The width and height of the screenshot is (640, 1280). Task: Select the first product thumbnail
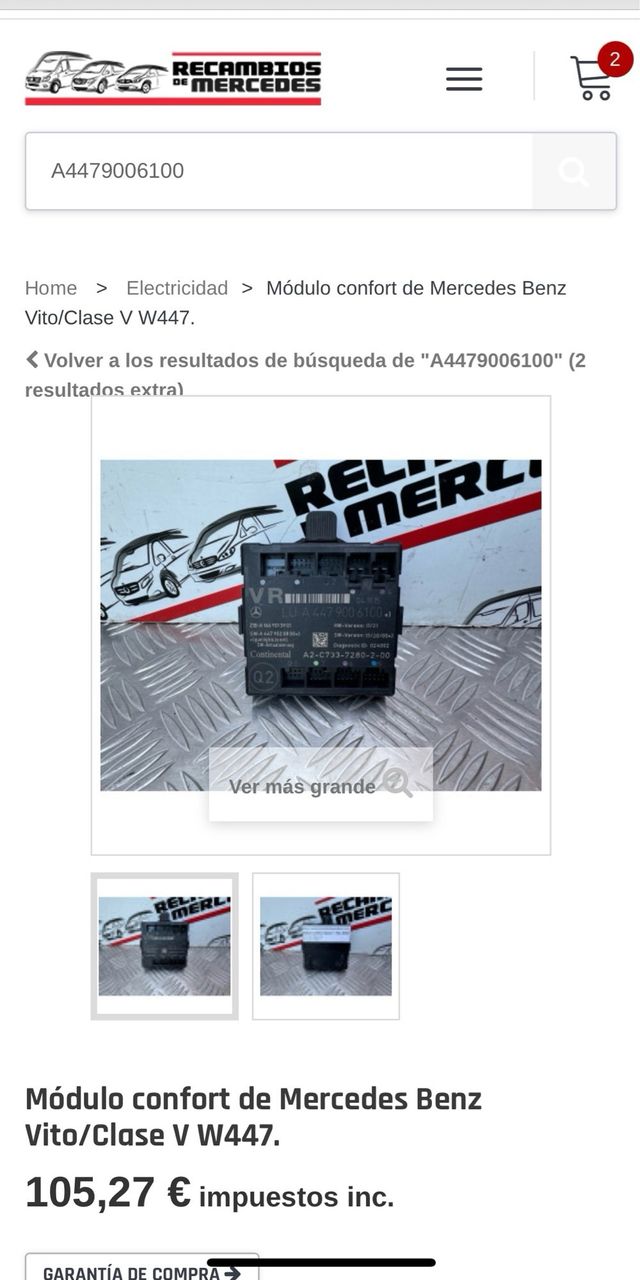point(165,946)
